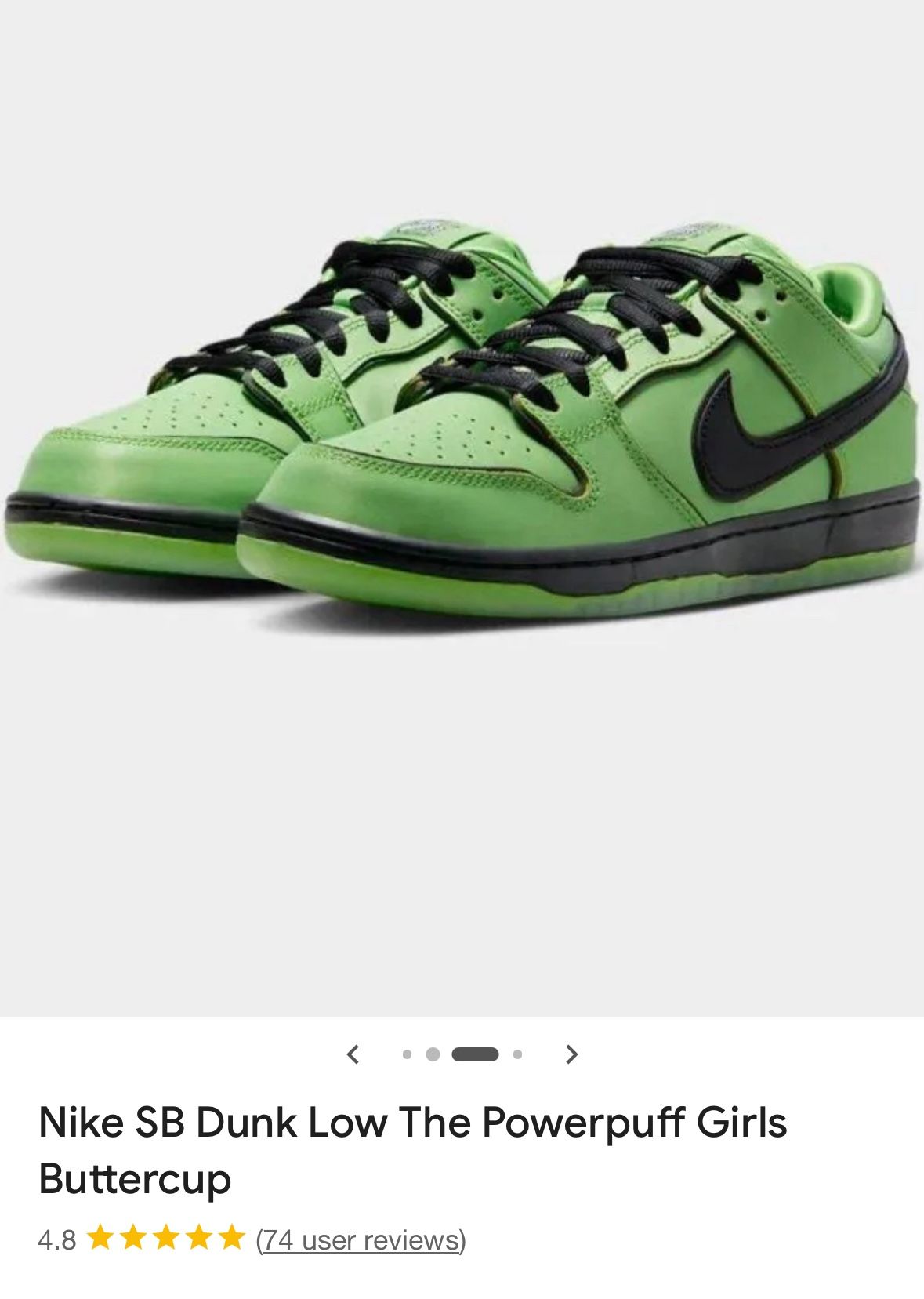
Task: Select the first small pagination dot
Action: pyautogui.click(x=407, y=1054)
